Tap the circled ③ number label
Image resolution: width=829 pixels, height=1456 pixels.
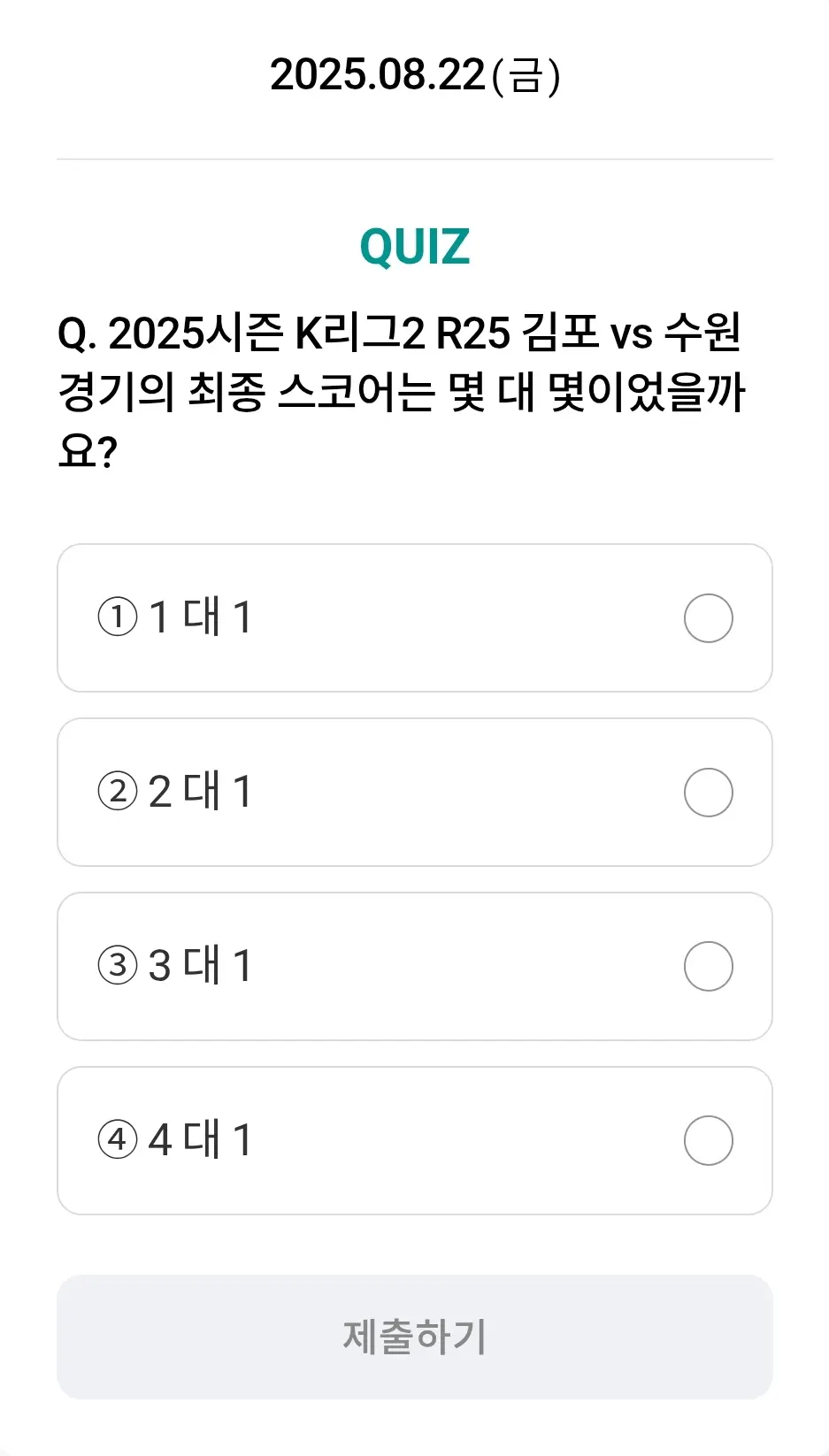(x=118, y=965)
